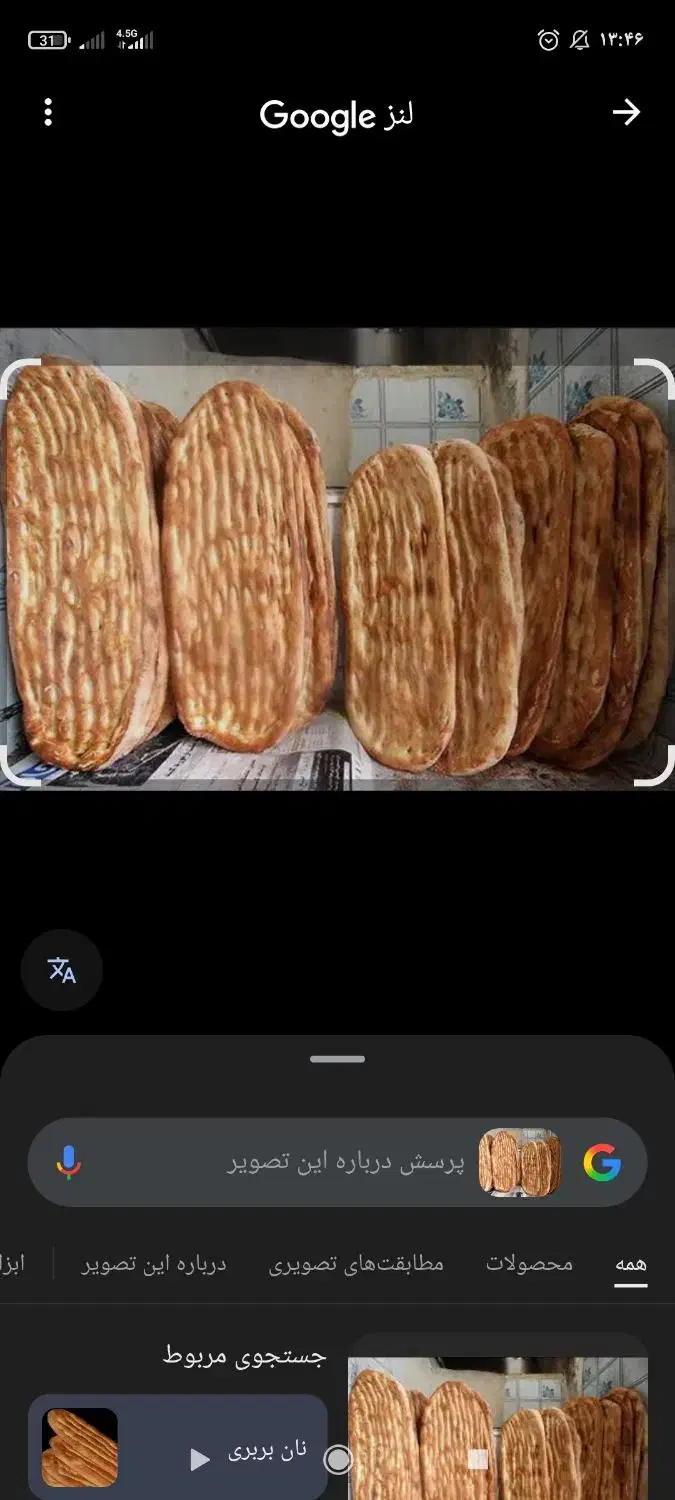675x1500 pixels.
Task: Switch to the 'محصولات' tab
Action: [530, 1264]
